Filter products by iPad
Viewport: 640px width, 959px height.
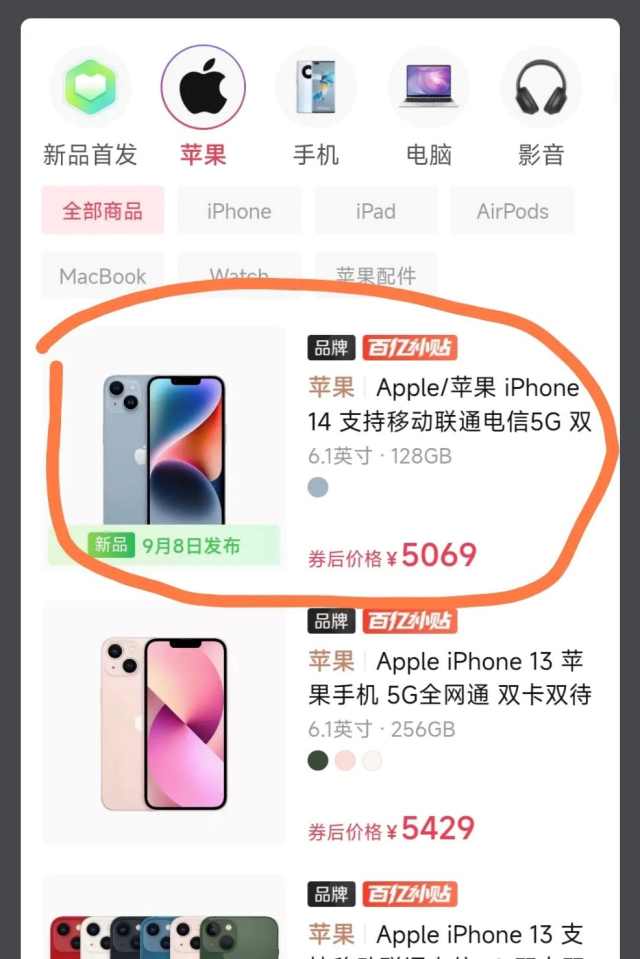[x=375, y=211]
